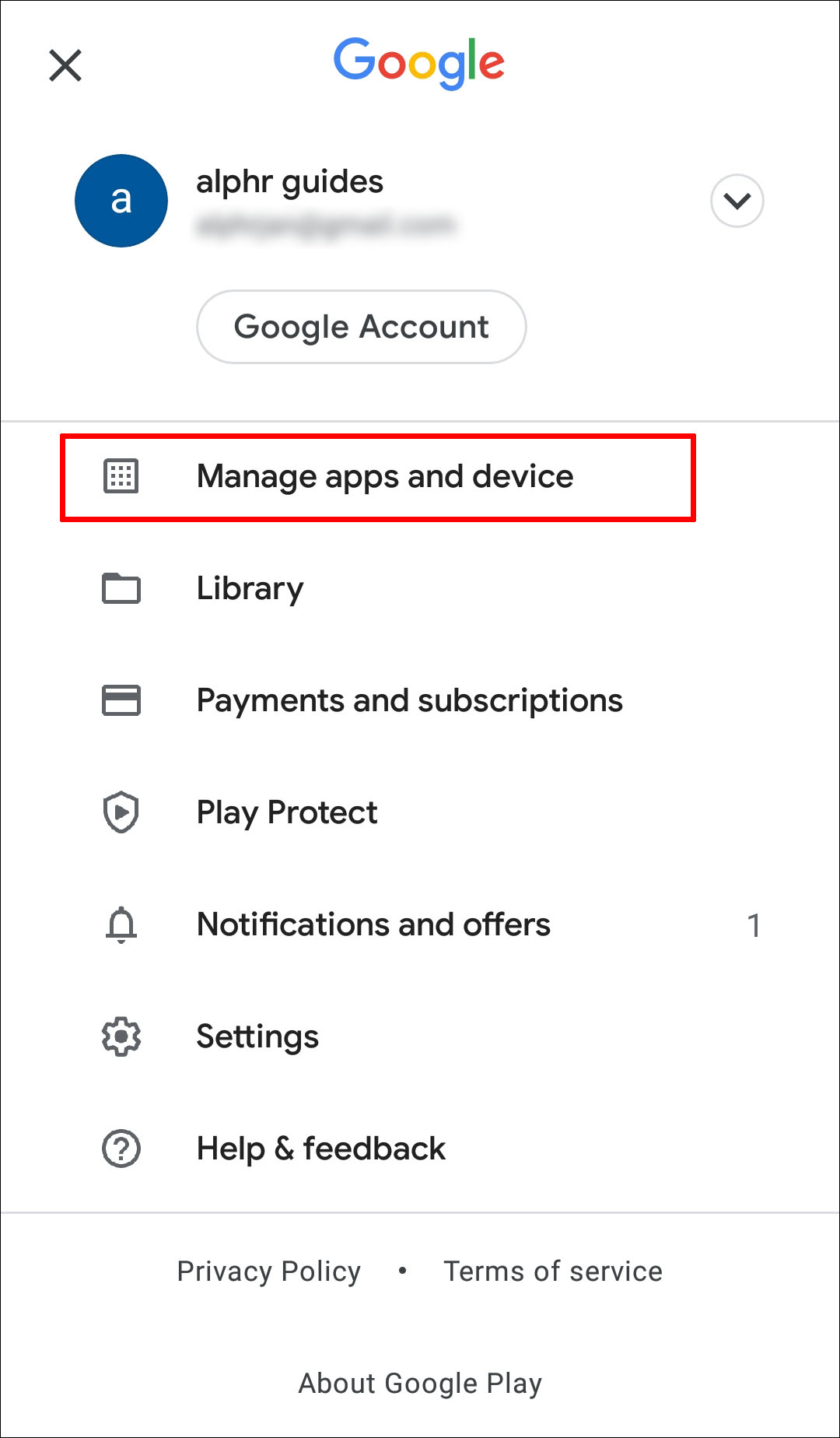
Task: Open Payments and subscriptions
Action: pos(409,700)
